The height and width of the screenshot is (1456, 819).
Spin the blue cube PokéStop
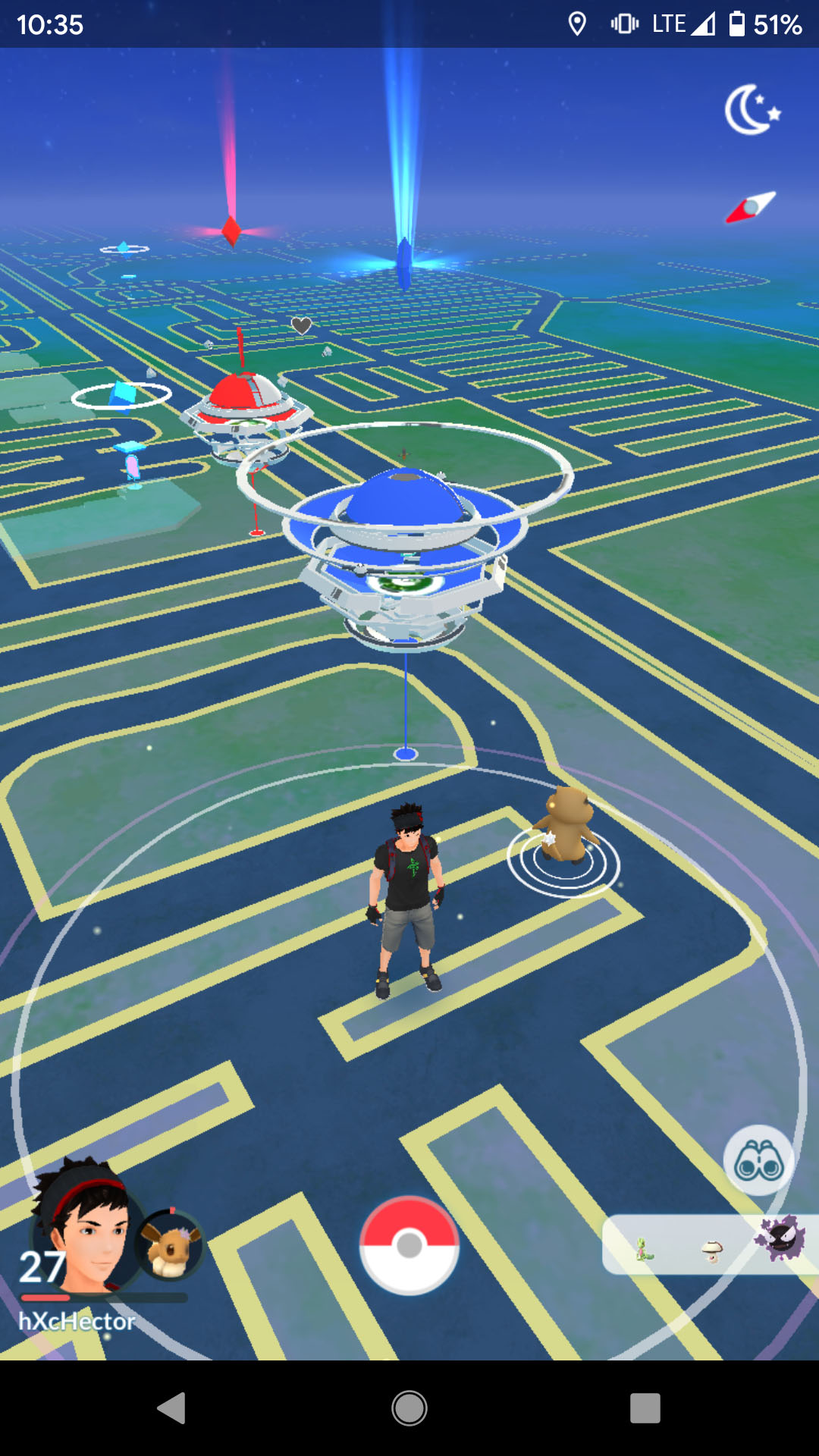121,395
